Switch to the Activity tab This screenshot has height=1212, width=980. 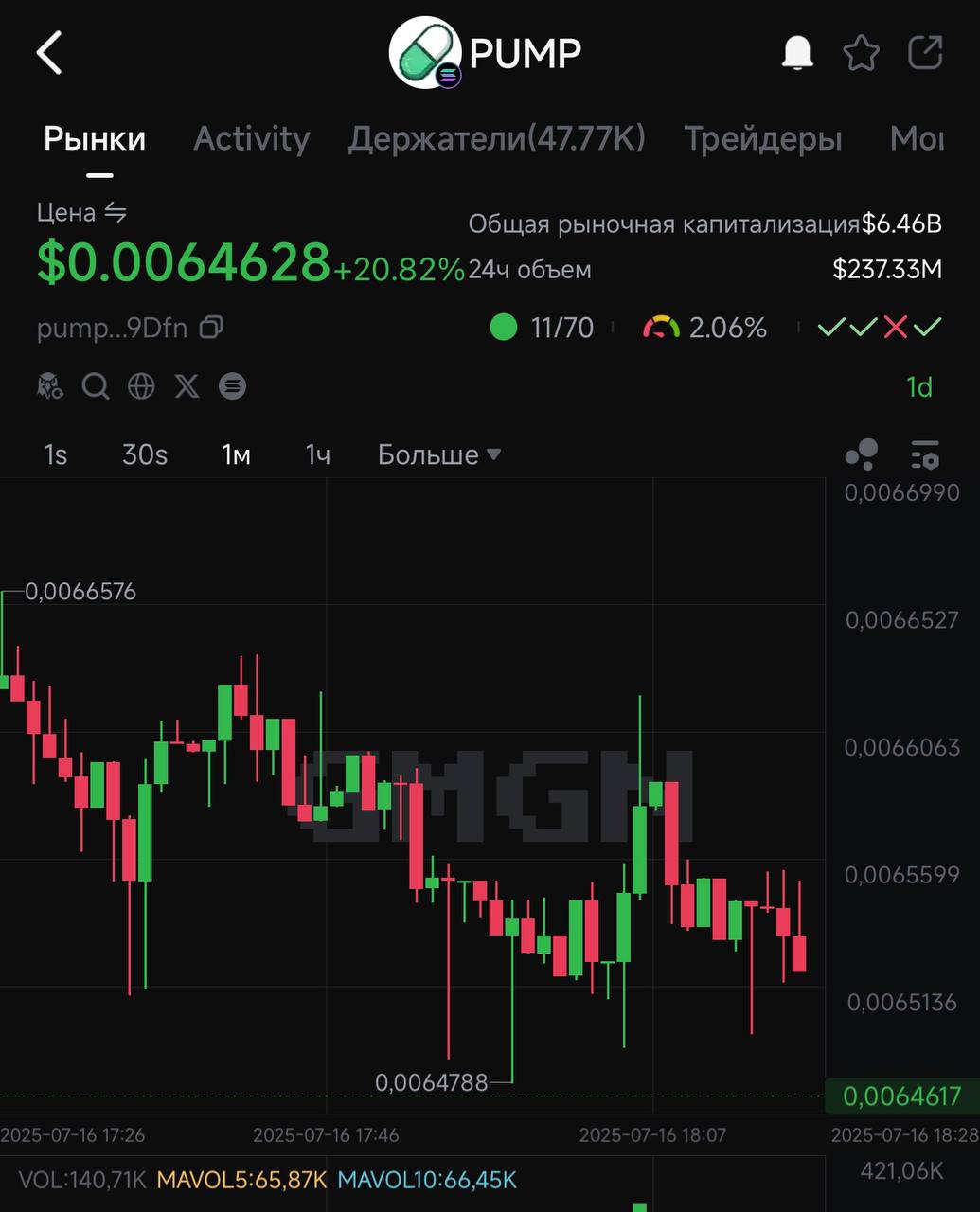coord(251,139)
